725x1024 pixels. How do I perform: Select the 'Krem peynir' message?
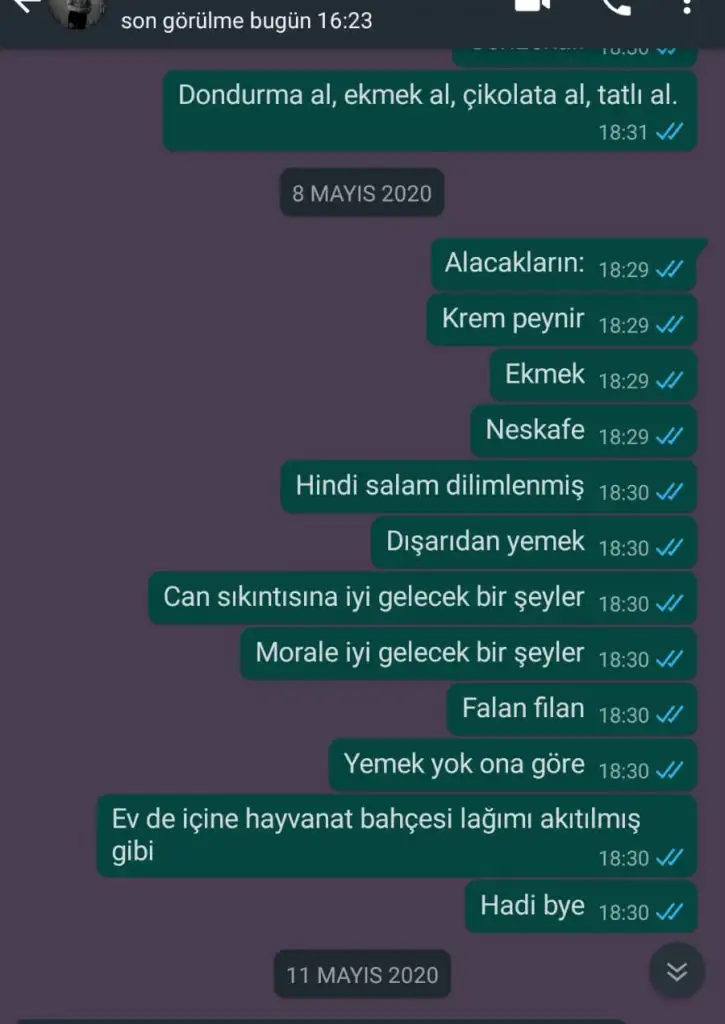click(x=514, y=319)
